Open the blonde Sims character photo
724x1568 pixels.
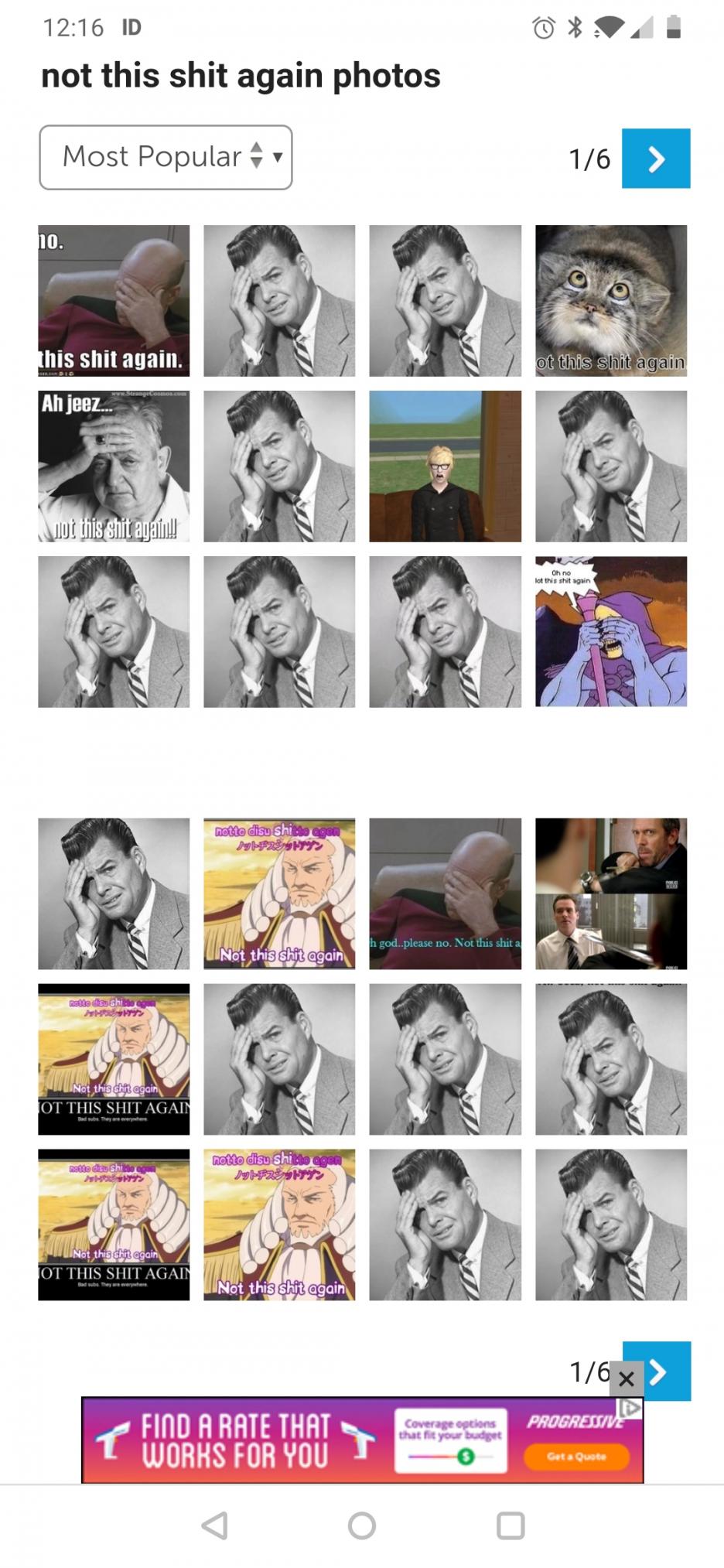pyautogui.click(x=445, y=466)
